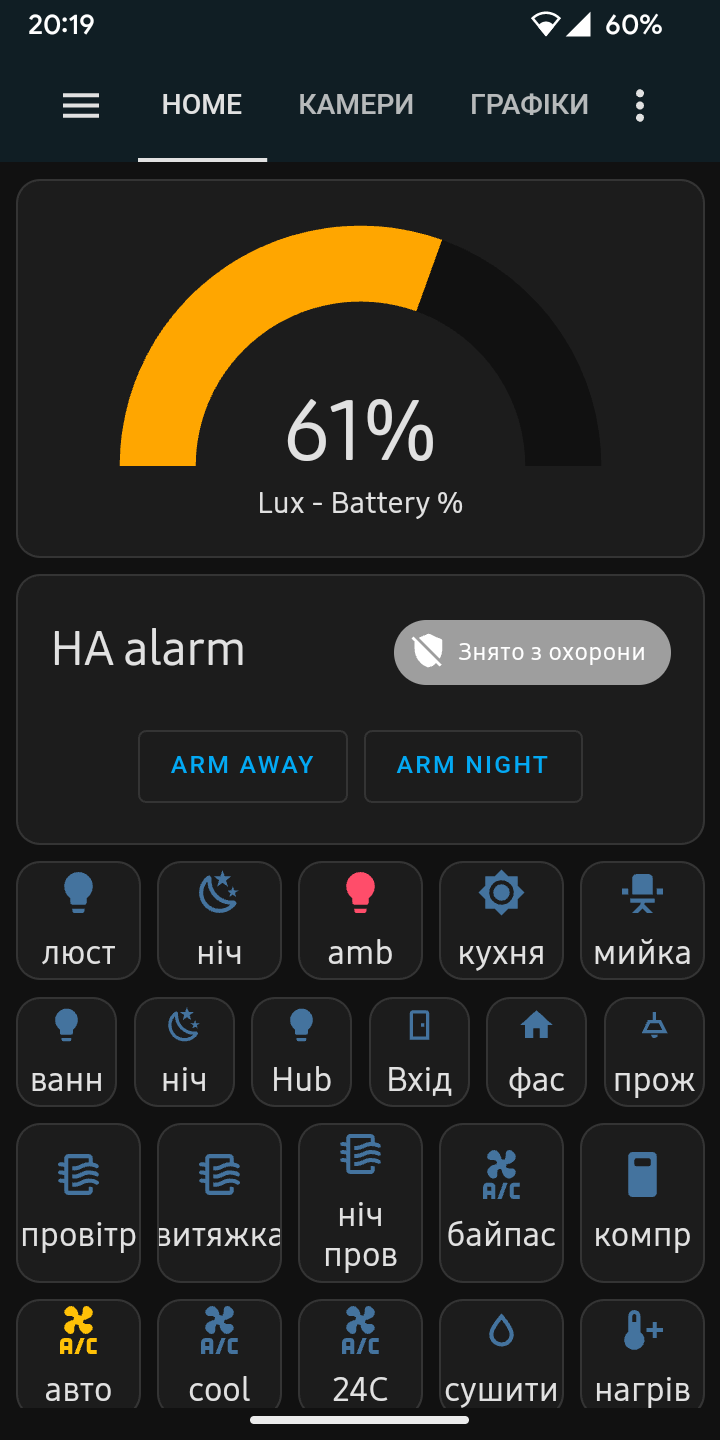Image resolution: width=720 pixels, height=1440 pixels.
Task: Toggle the кухня light button
Action: tap(501, 920)
